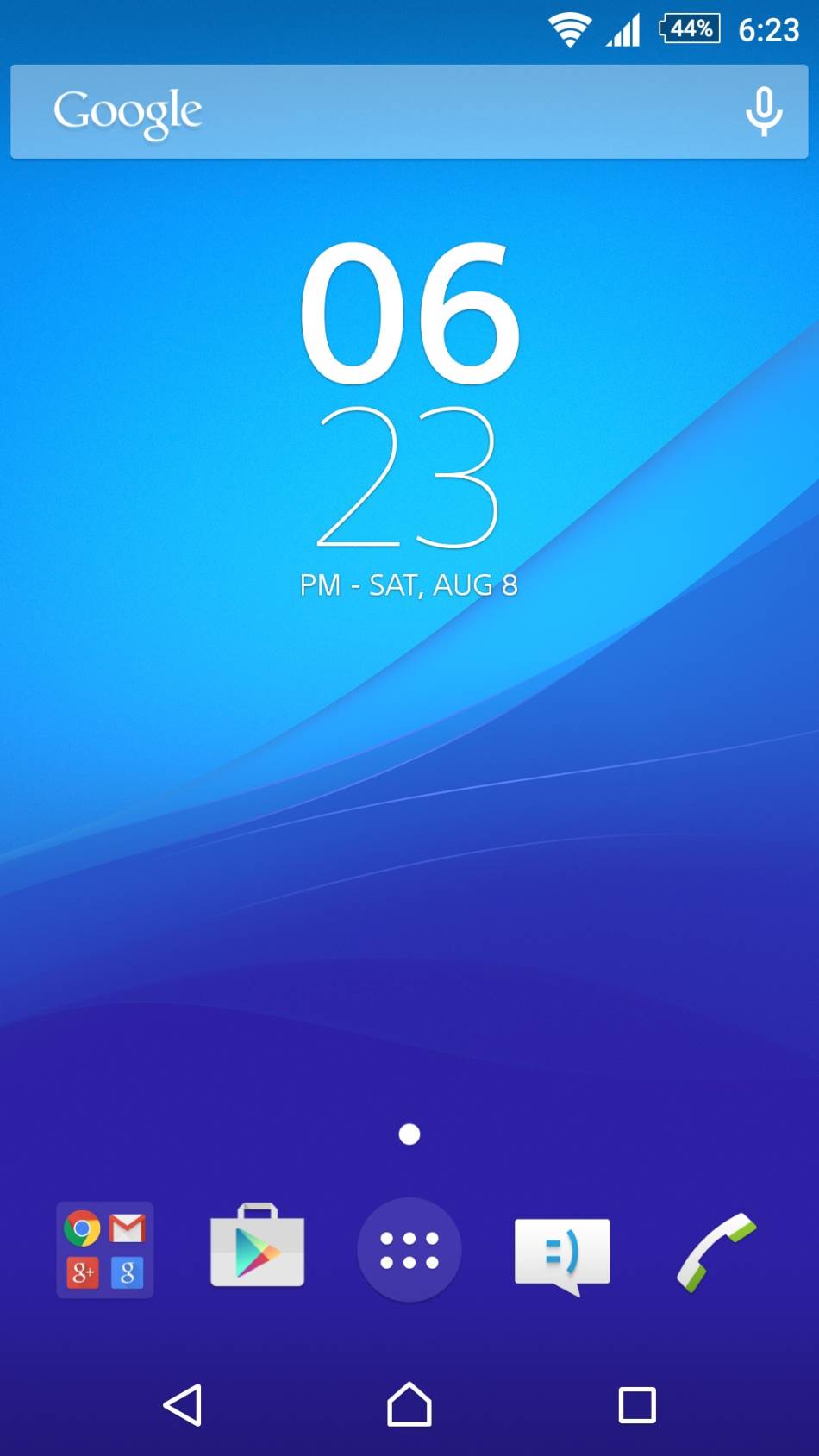The height and width of the screenshot is (1456, 819).
Task: Select the home screen page indicator dot
Action: pyautogui.click(x=409, y=1135)
